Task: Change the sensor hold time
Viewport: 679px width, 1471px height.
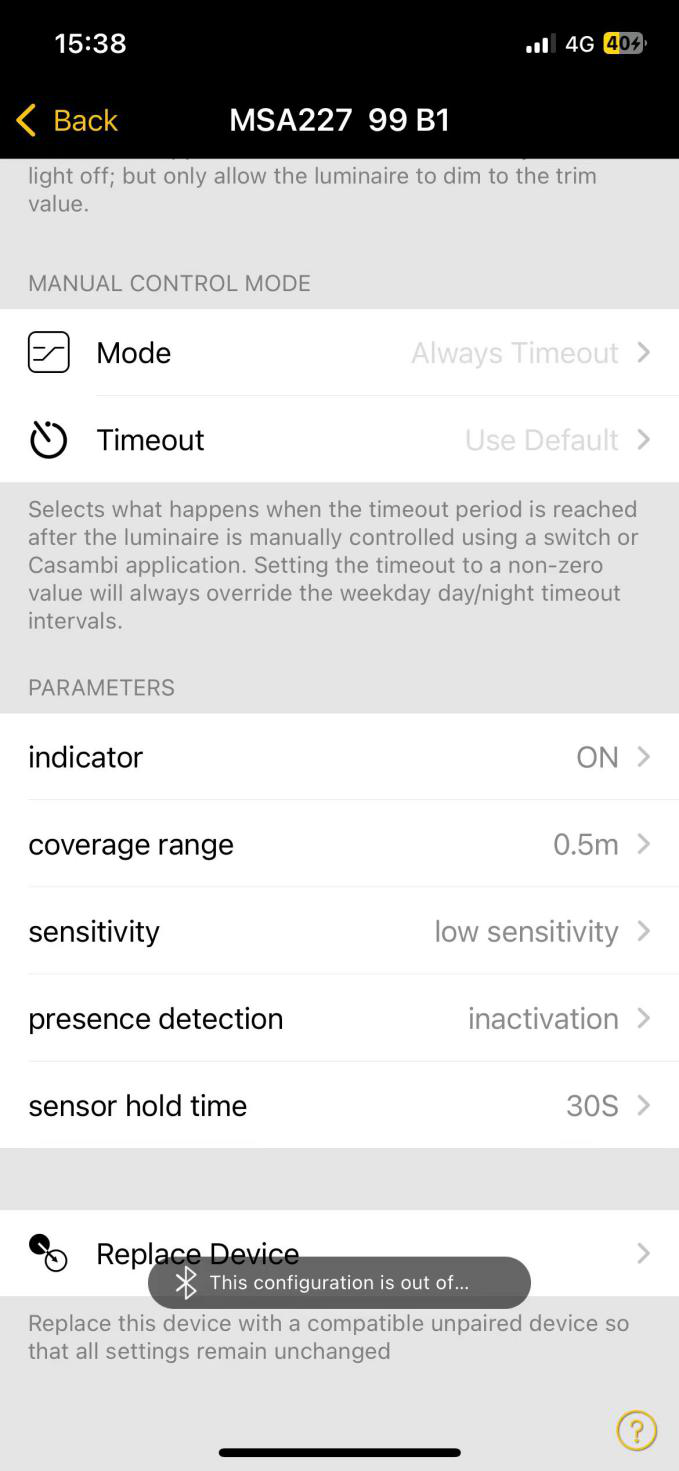Action: [339, 1105]
